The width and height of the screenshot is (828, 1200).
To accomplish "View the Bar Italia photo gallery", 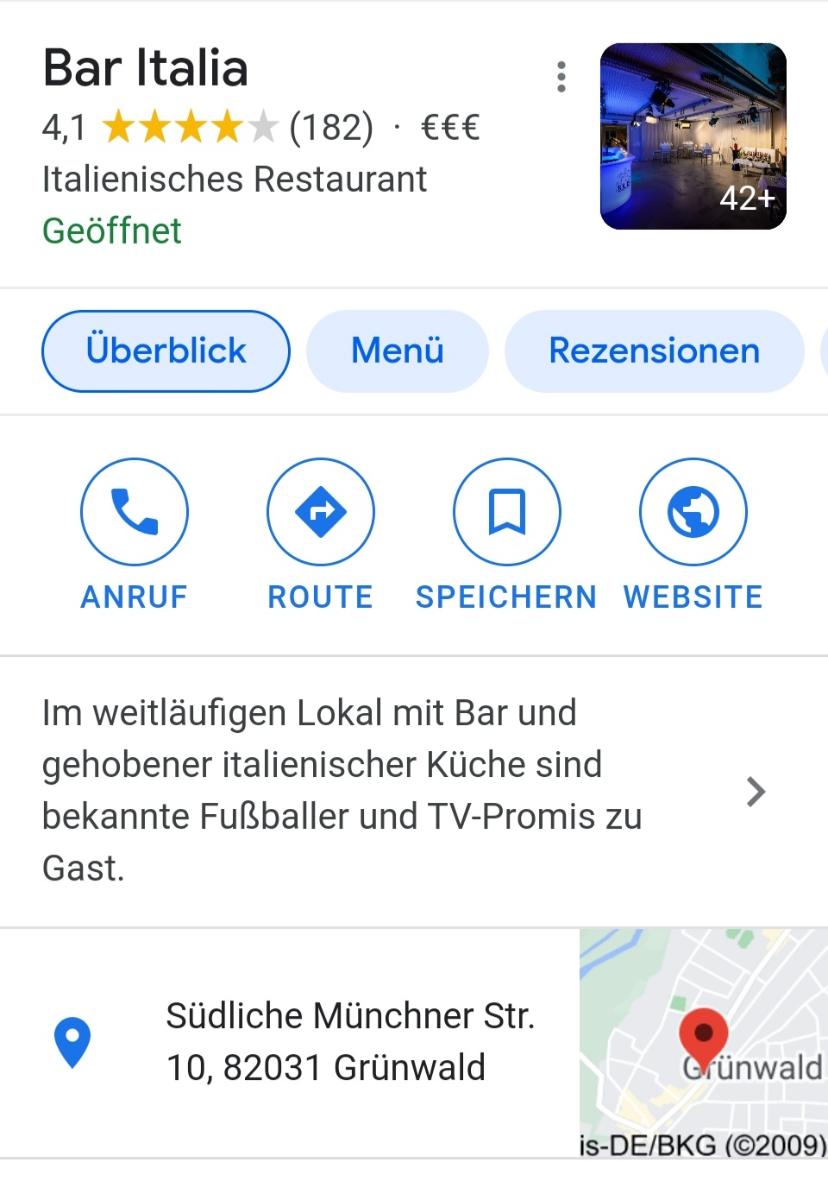I will coord(692,136).
